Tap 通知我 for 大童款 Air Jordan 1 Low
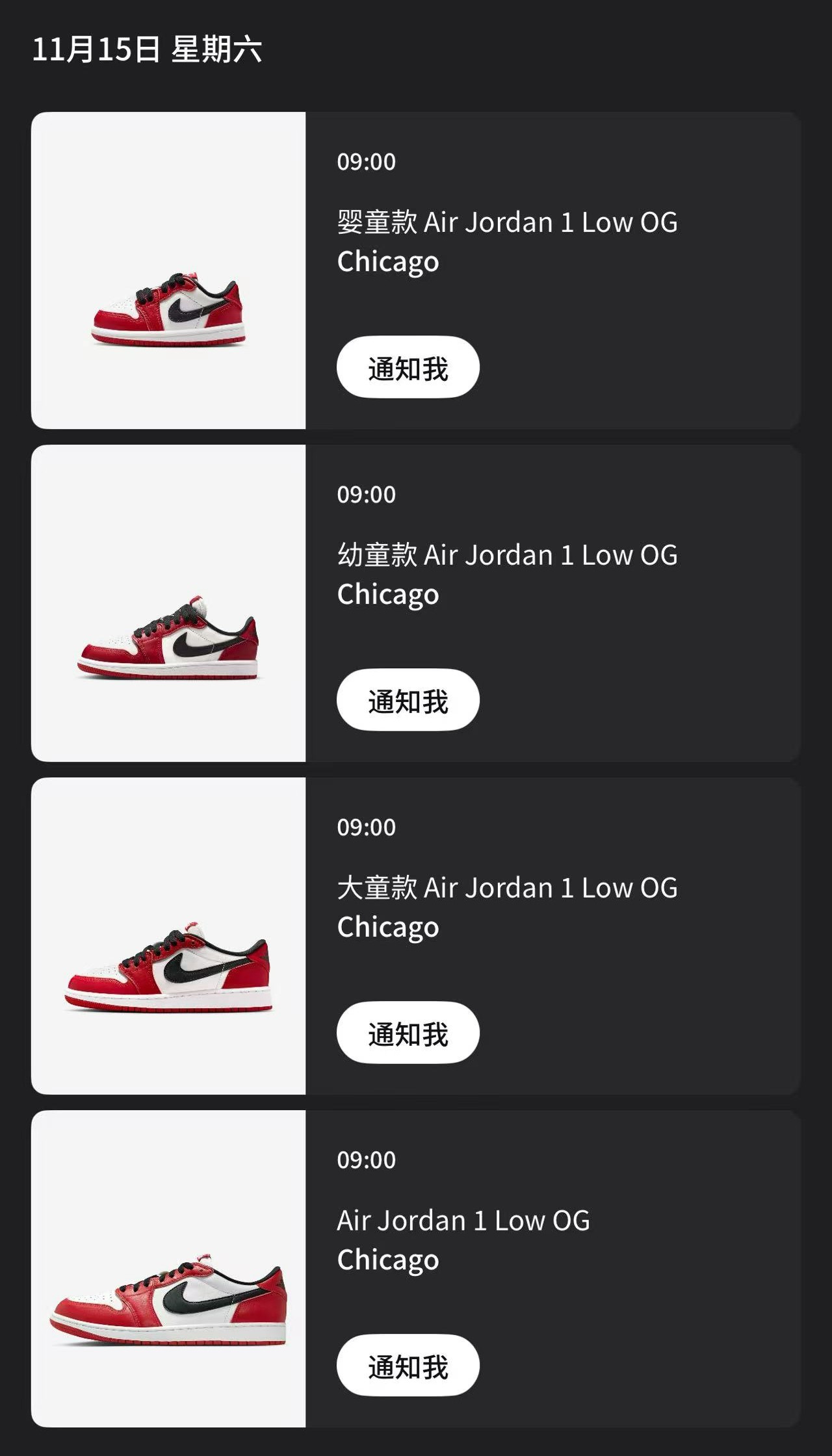The height and width of the screenshot is (1456, 832). (408, 1033)
